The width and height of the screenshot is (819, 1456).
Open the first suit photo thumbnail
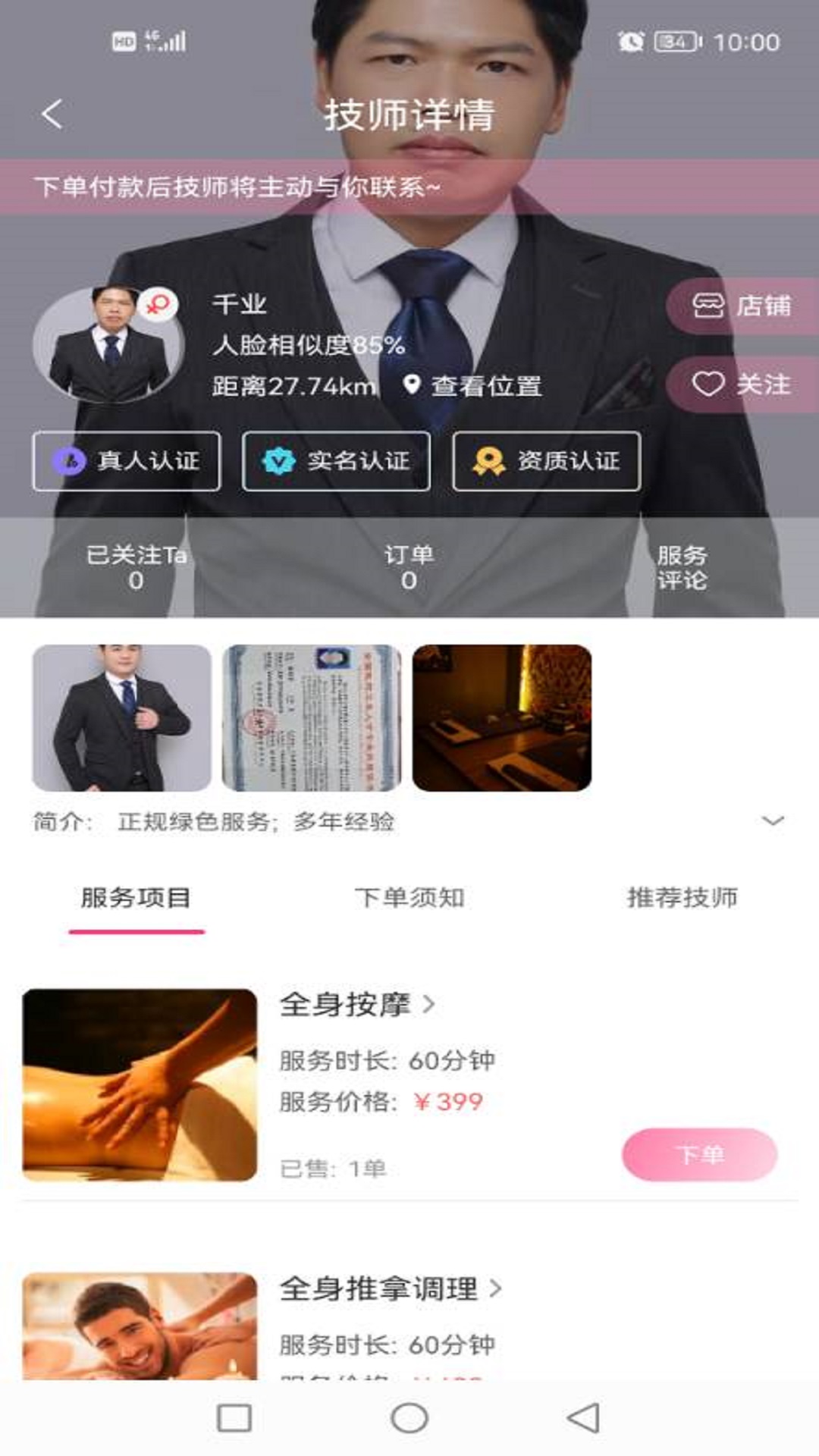(122, 717)
